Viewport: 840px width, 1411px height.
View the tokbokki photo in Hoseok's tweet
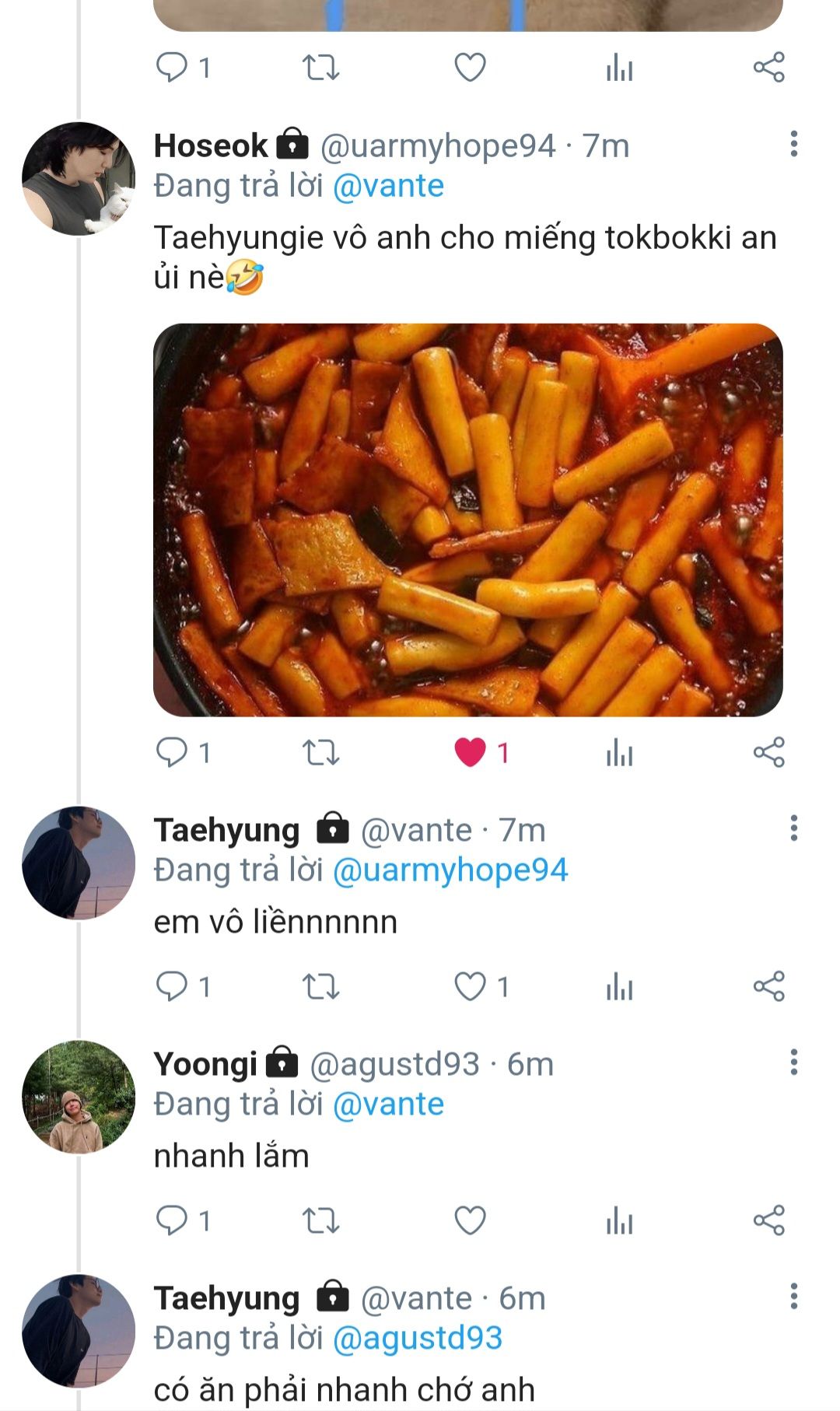(x=468, y=520)
